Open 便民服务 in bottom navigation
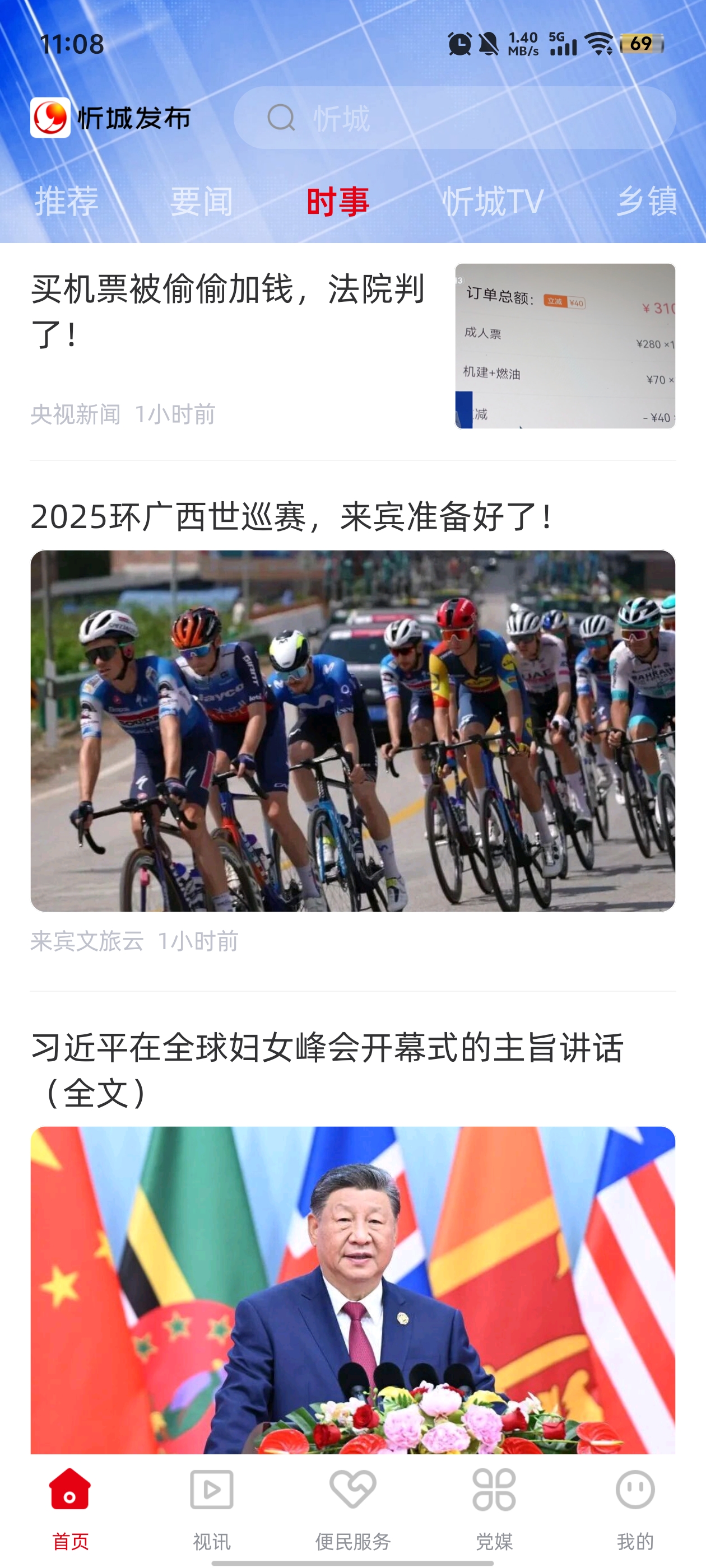 352,1508
